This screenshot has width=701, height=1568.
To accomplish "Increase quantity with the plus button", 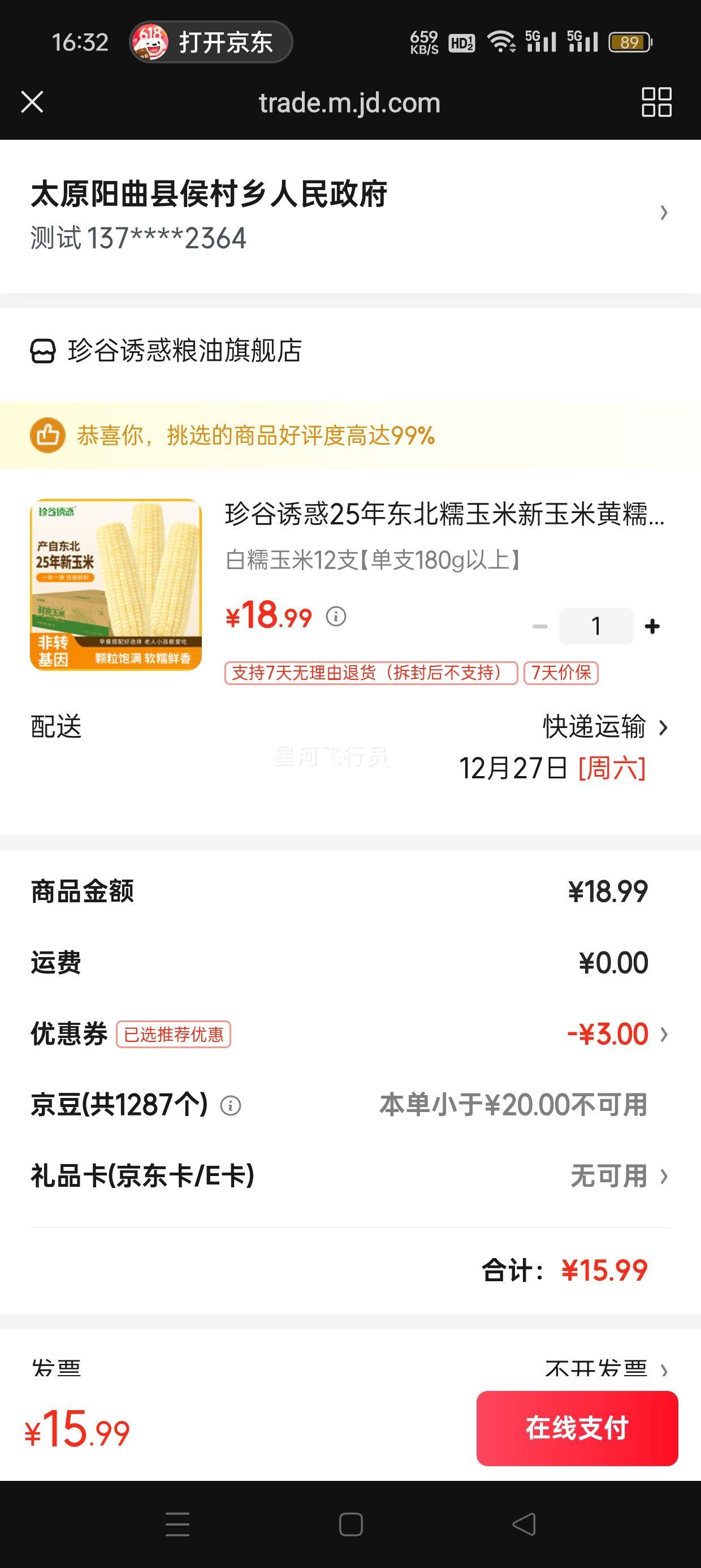I will [652, 625].
